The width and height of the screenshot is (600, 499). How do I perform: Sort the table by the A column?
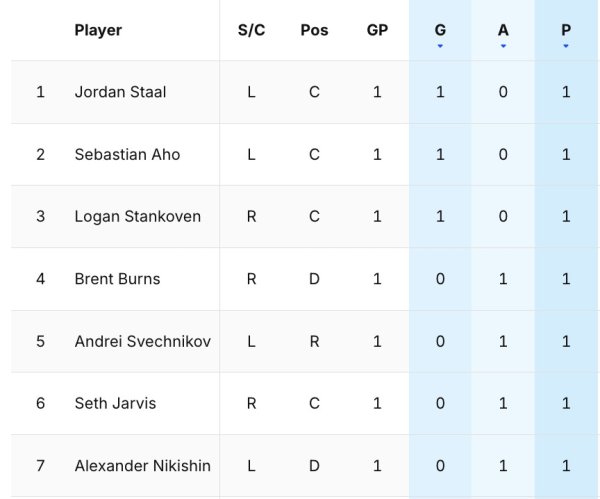pos(503,31)
